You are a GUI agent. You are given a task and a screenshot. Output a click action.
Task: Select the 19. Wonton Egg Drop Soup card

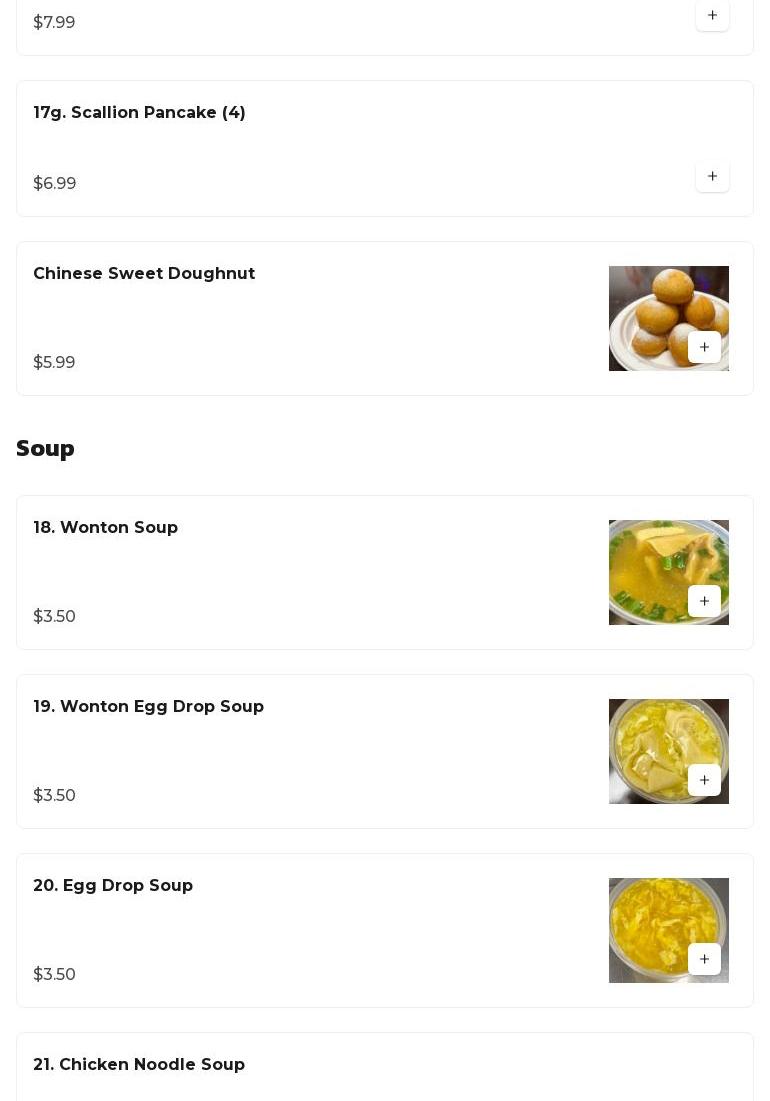coord(149,707)
